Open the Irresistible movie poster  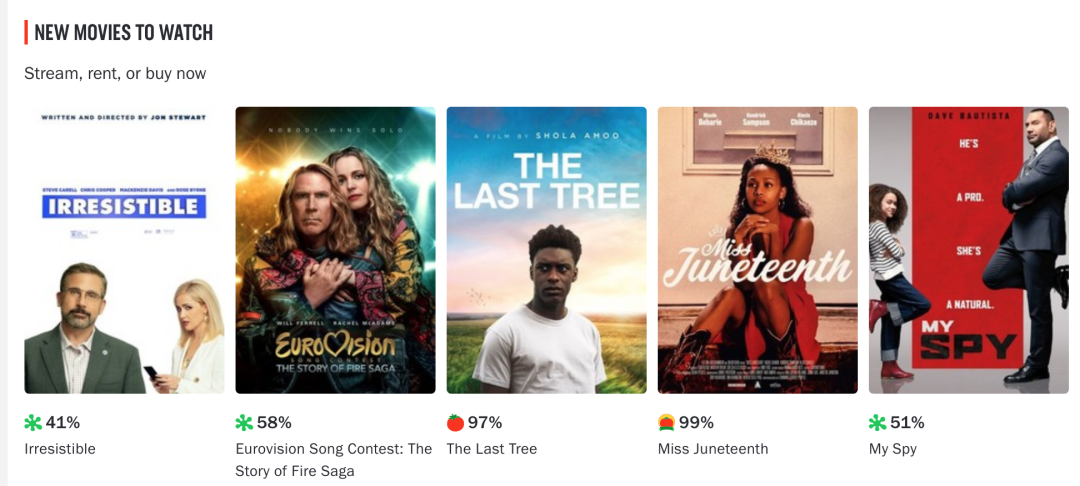(124, 250)
